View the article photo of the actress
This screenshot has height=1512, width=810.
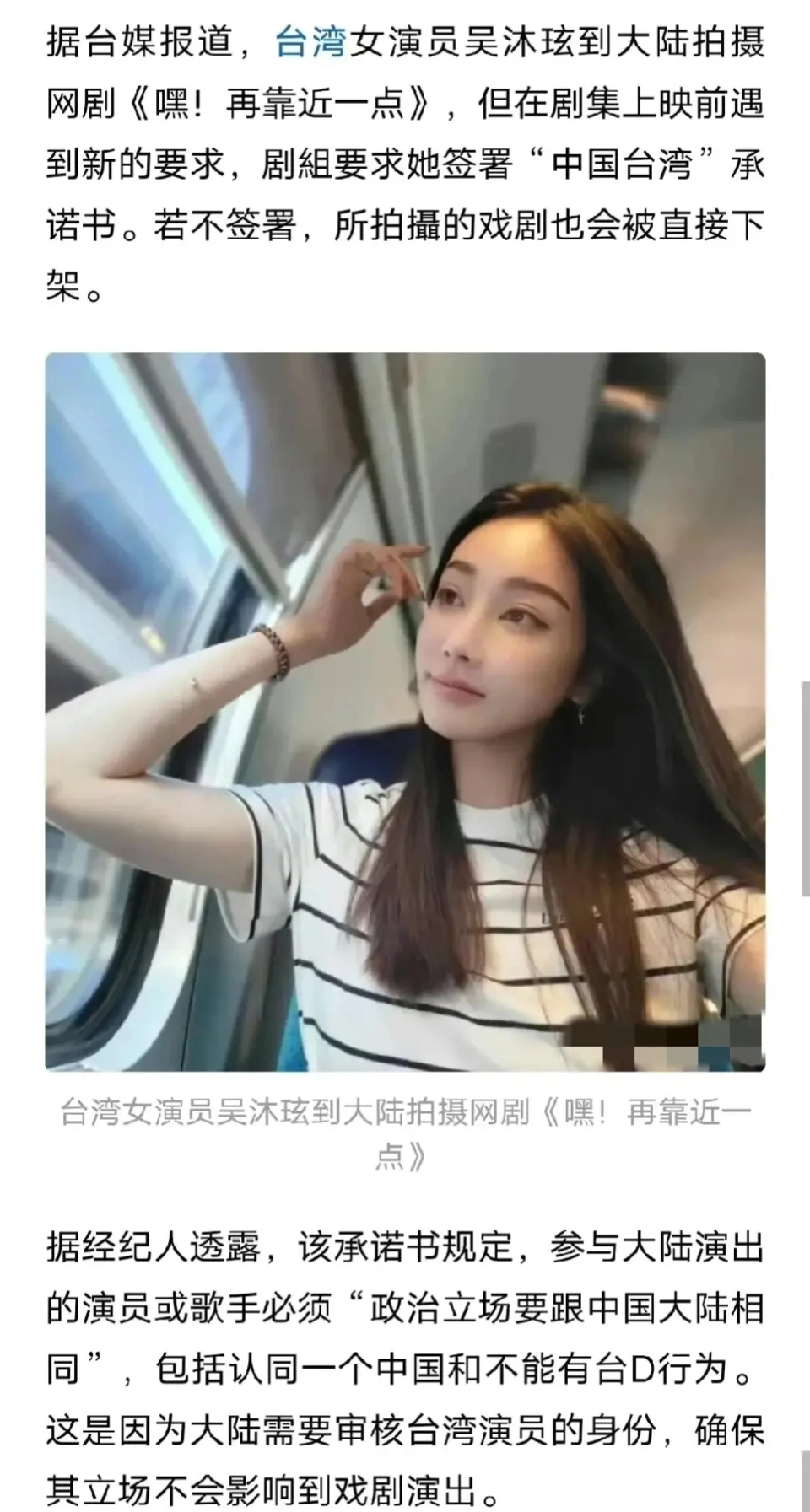tap(405, 712)
